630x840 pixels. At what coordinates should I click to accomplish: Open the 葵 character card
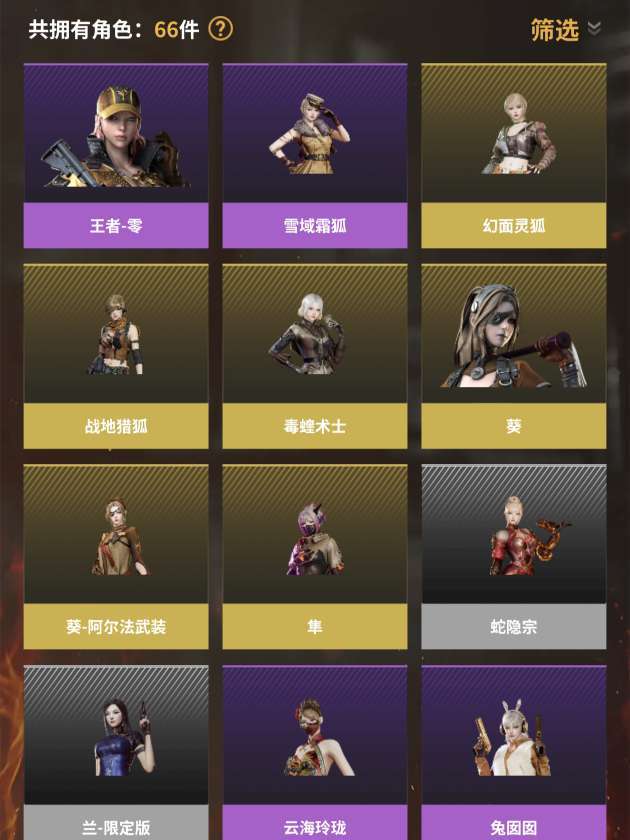[514, 356]
